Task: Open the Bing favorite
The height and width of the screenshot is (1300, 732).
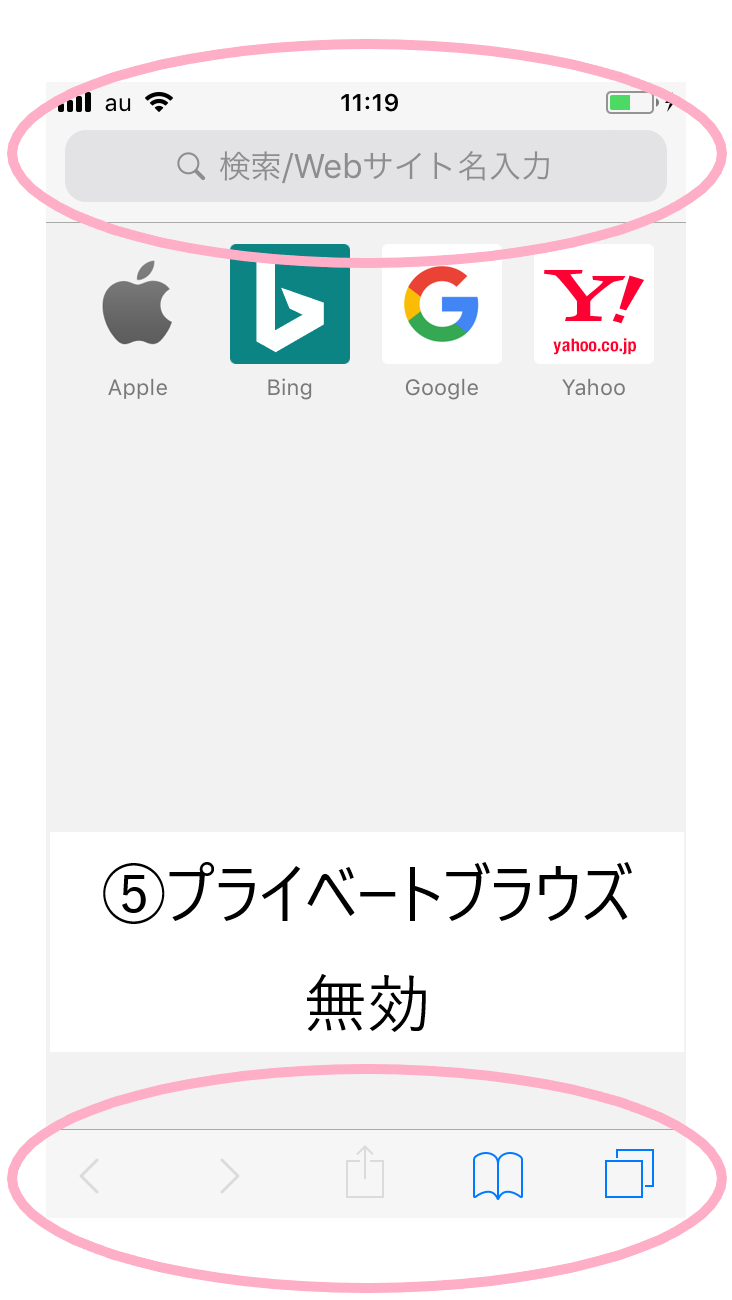Action: pyautogui.click(x=290, y=304)
